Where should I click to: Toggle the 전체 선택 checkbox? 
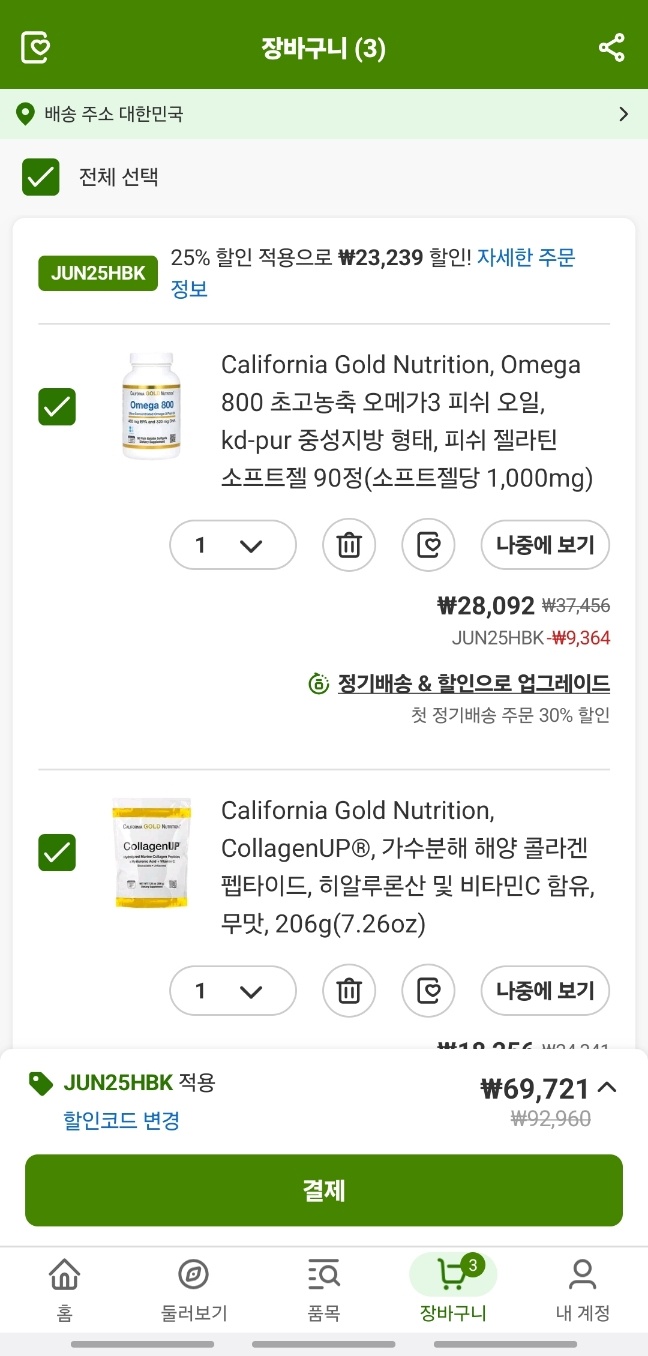point(41,178)
